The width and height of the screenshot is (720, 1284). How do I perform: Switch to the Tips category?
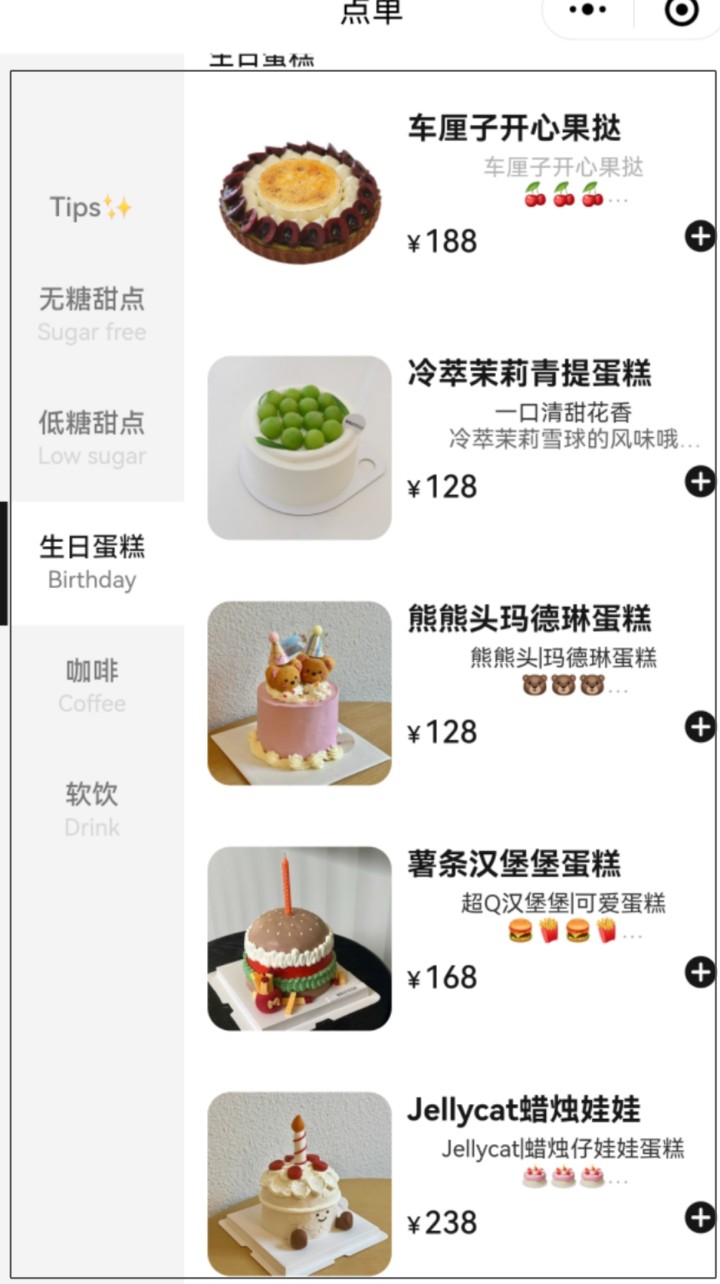(91, 207)
